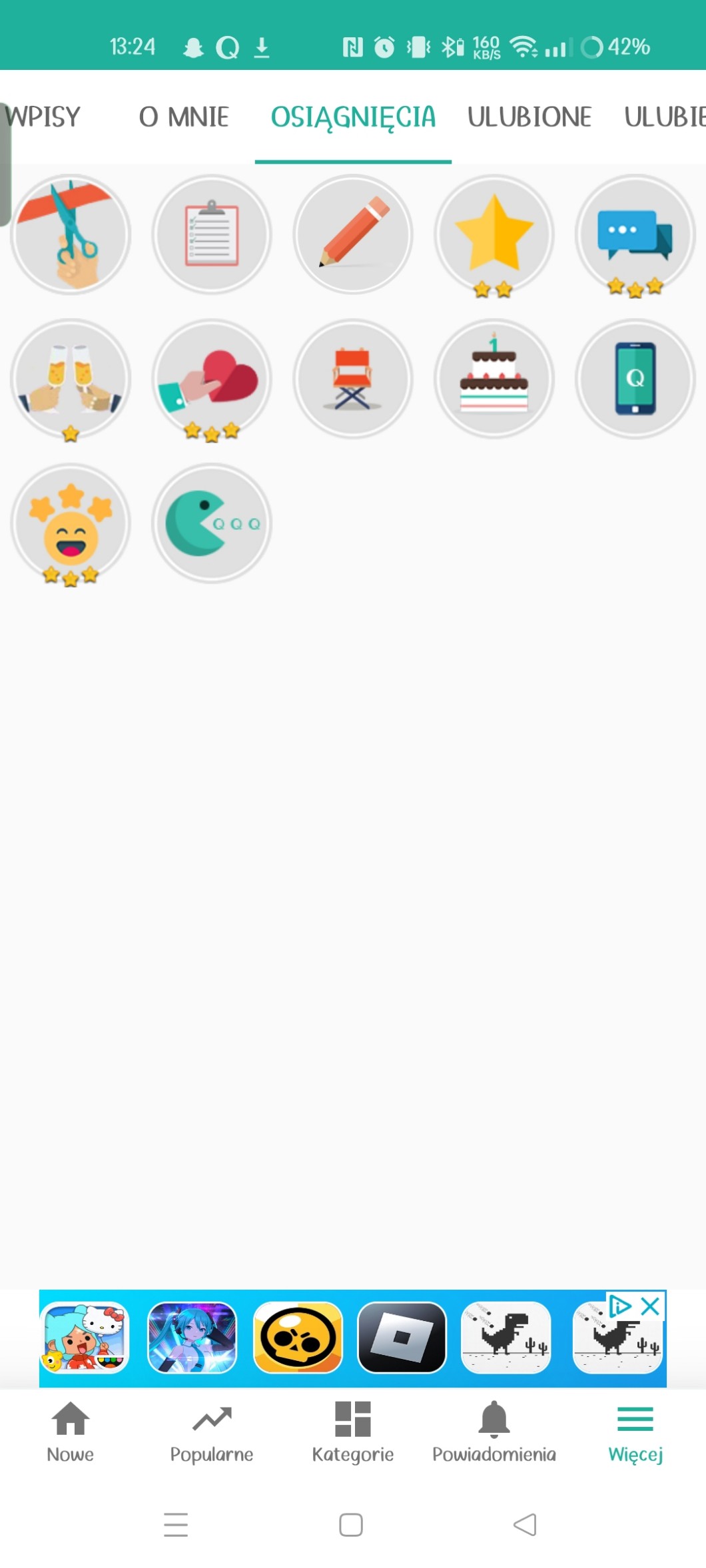Open the O MNIE tab
This screenshot has width=706, height=1568.
tap(184, 117)
